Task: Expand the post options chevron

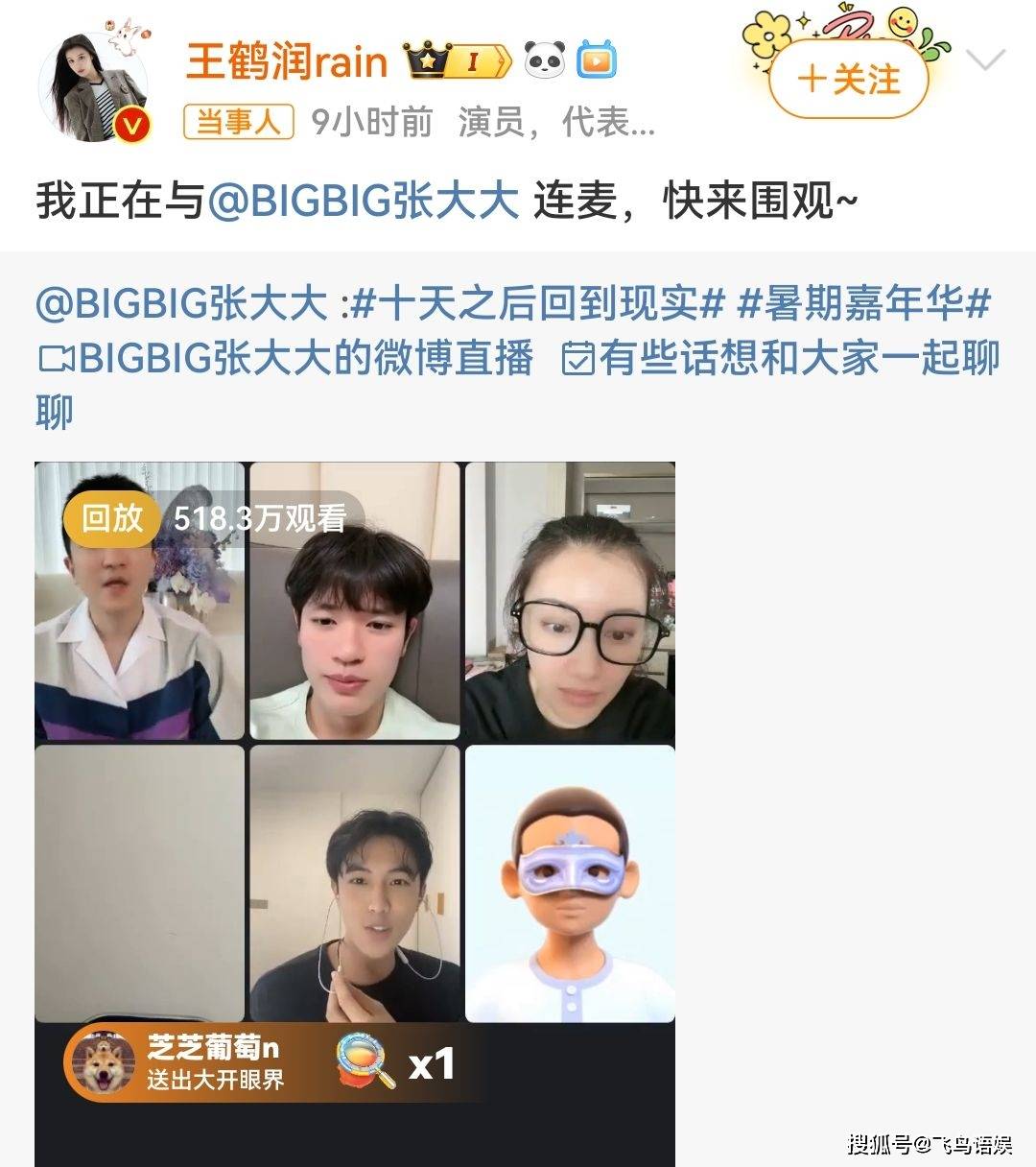Action: coord(984,61)
